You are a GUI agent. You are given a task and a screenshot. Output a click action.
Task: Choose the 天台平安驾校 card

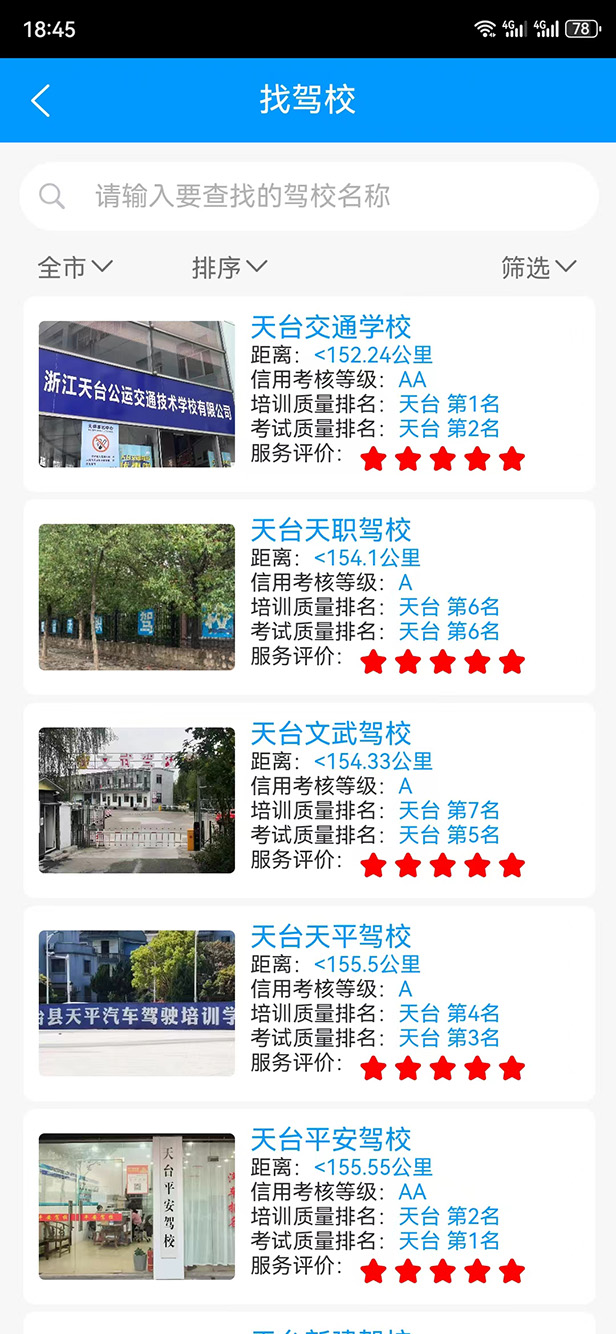308,1206
